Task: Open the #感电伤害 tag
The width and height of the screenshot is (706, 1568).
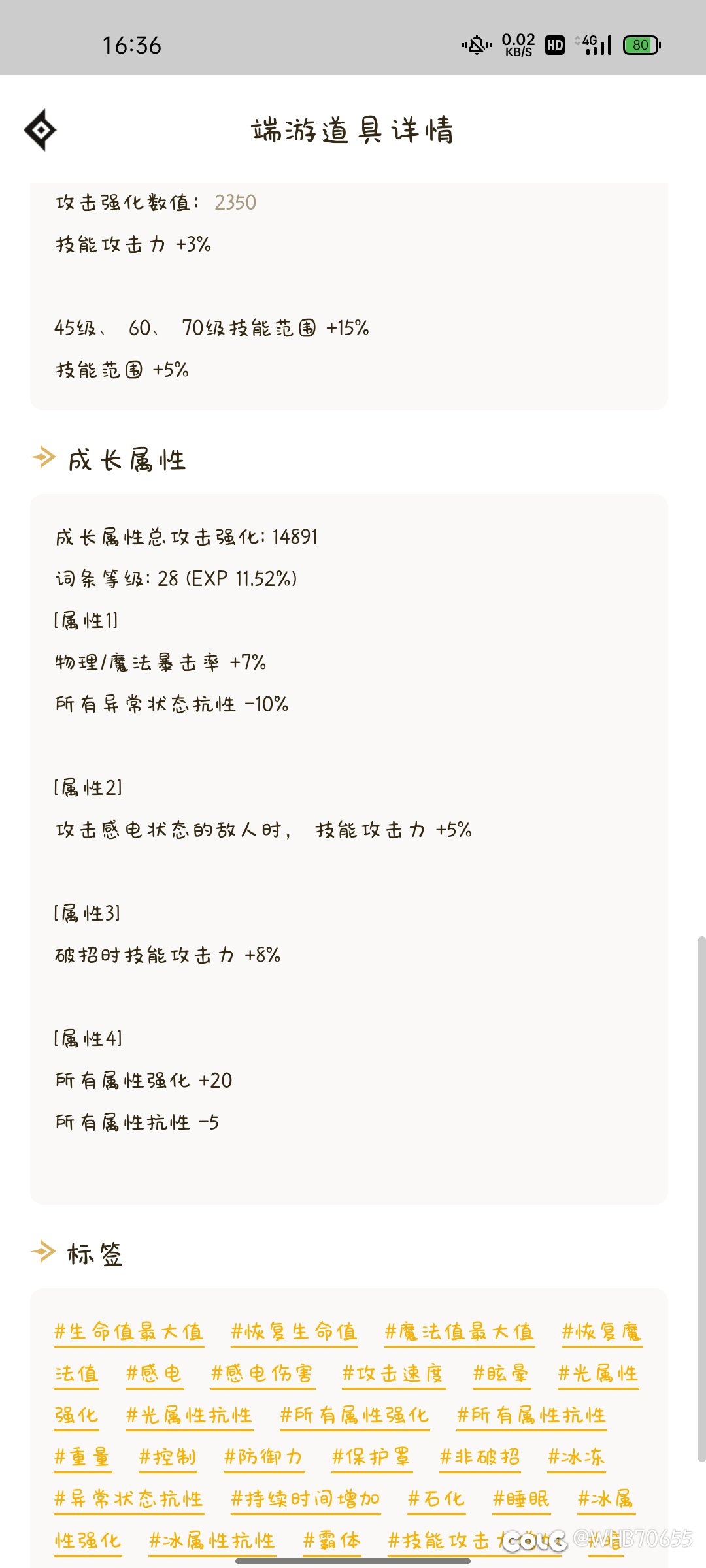Action: click(263, 1373)
